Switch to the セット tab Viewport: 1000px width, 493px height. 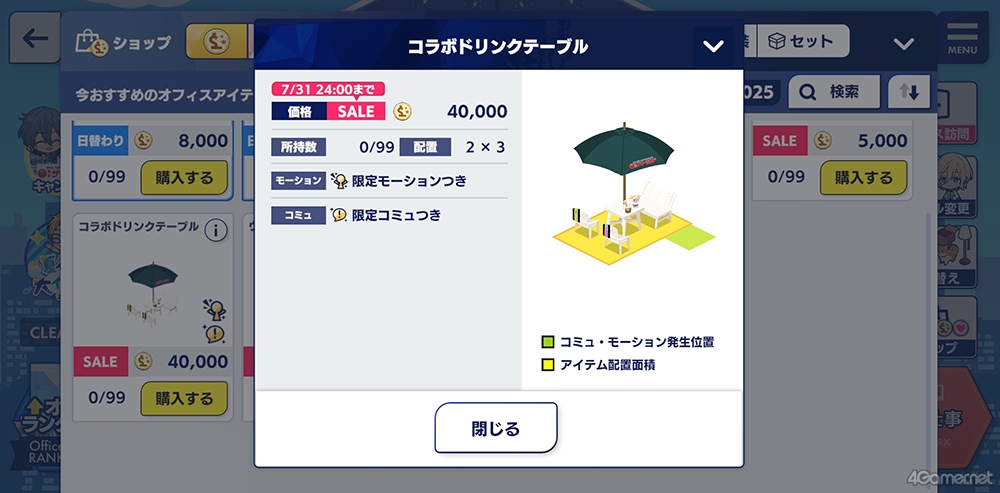(x=802, y=41)
